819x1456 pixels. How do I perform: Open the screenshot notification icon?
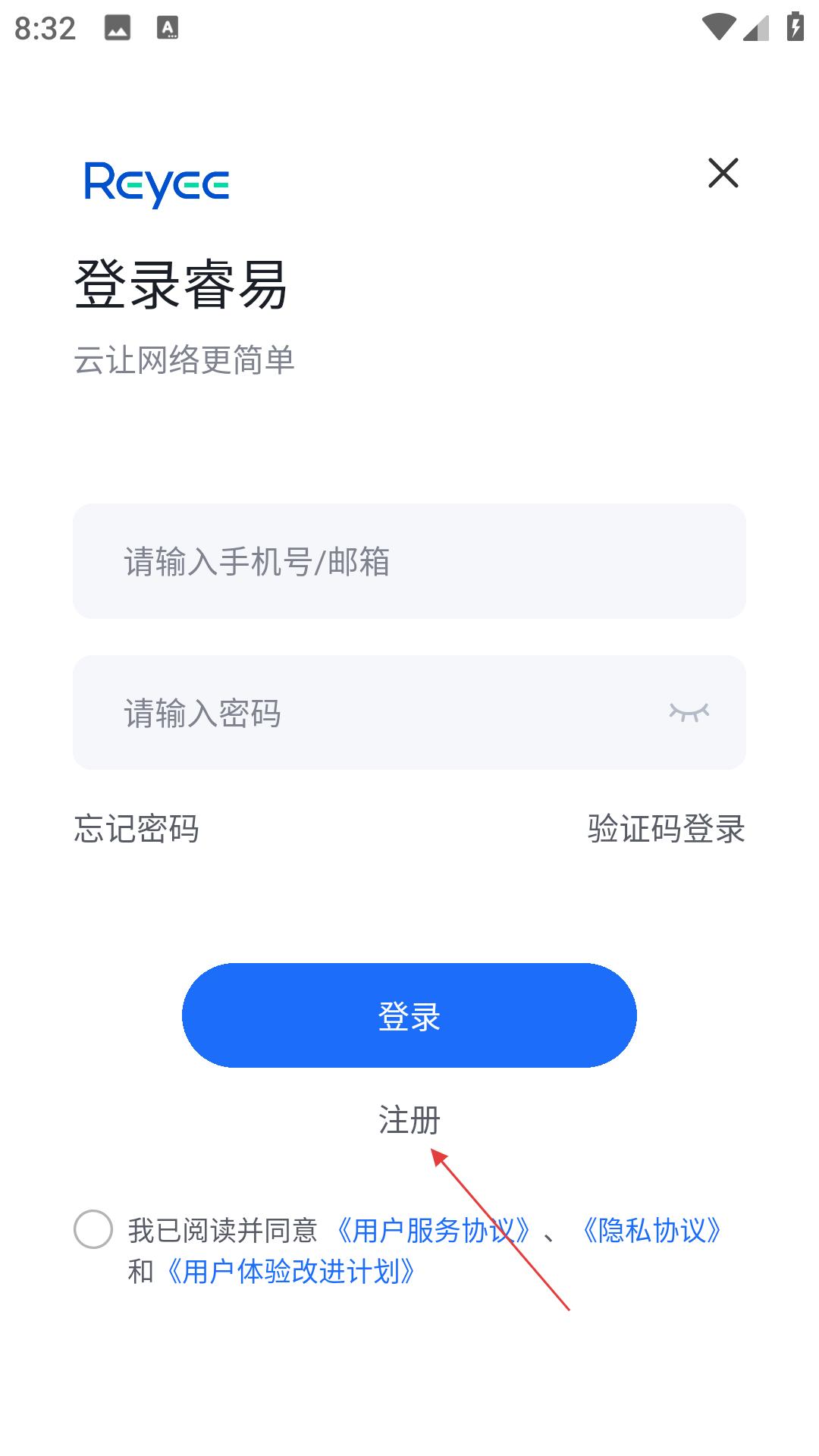tap(118, 25)
